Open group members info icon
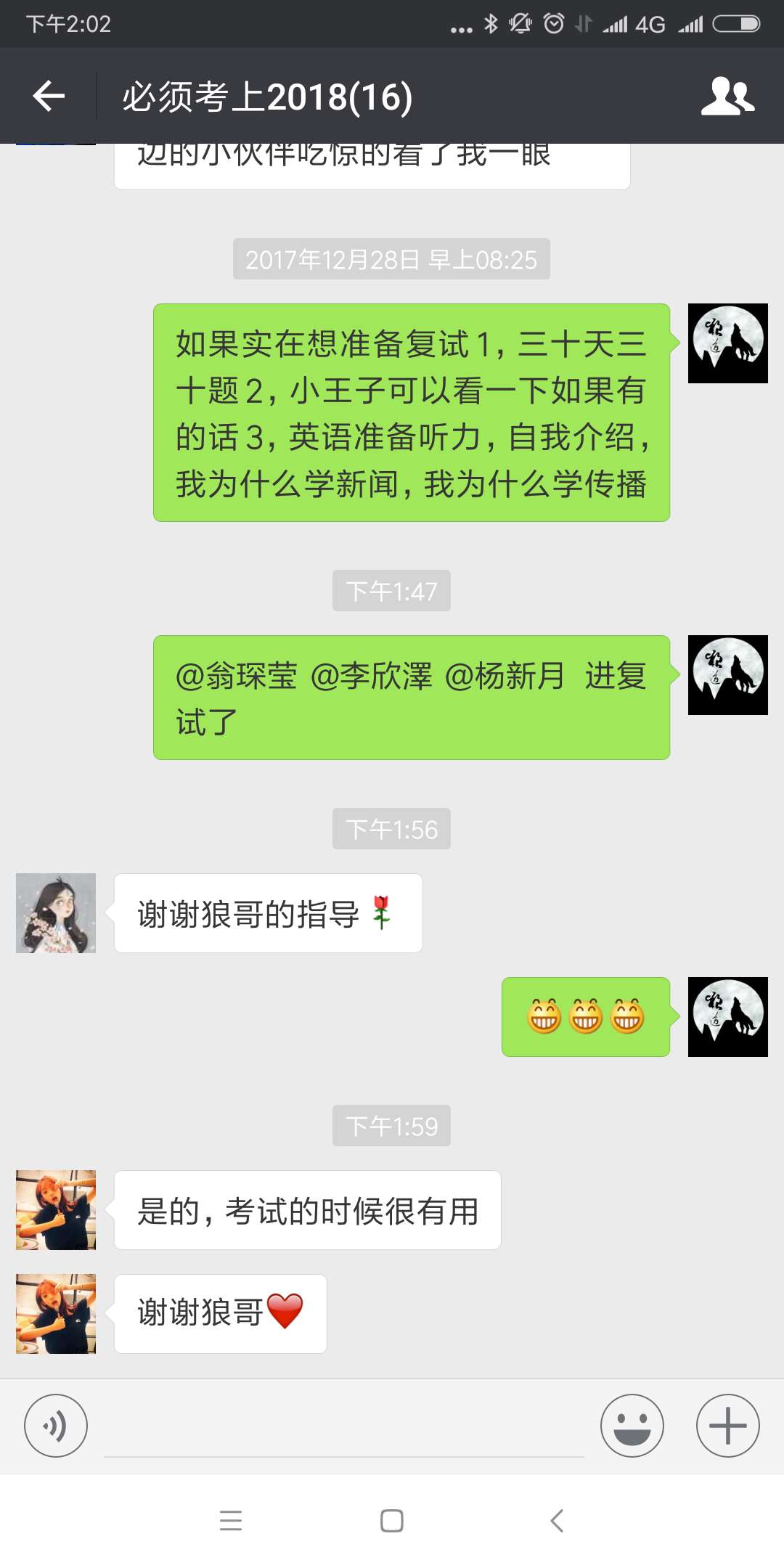 [x=727, y=96]
